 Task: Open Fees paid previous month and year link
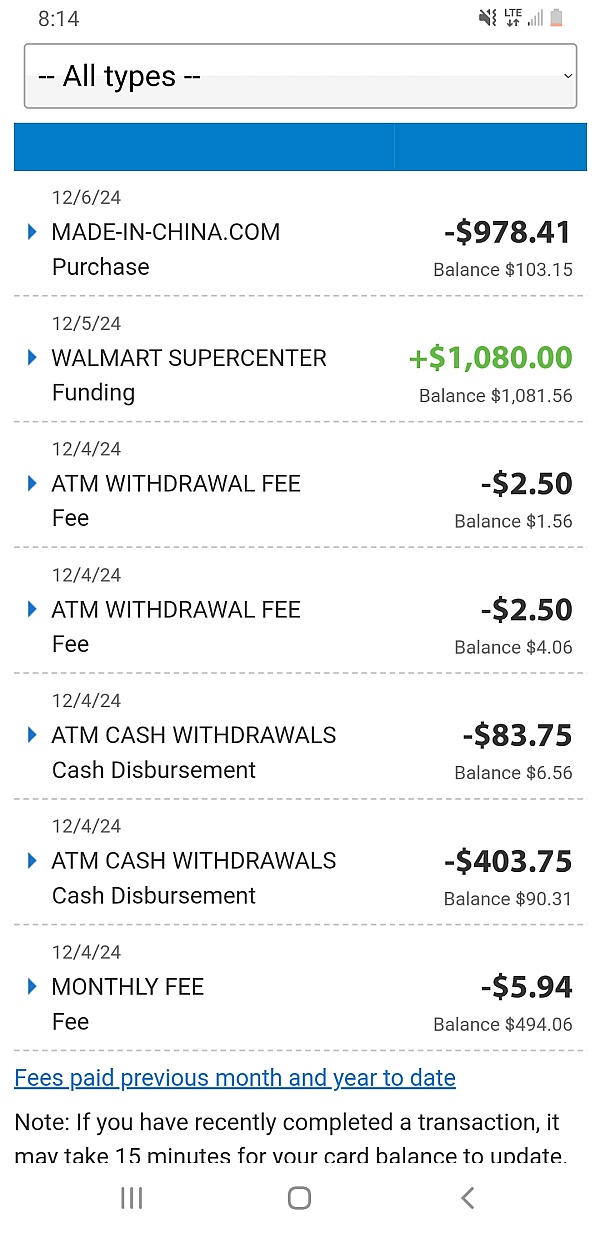[235, 1078]
